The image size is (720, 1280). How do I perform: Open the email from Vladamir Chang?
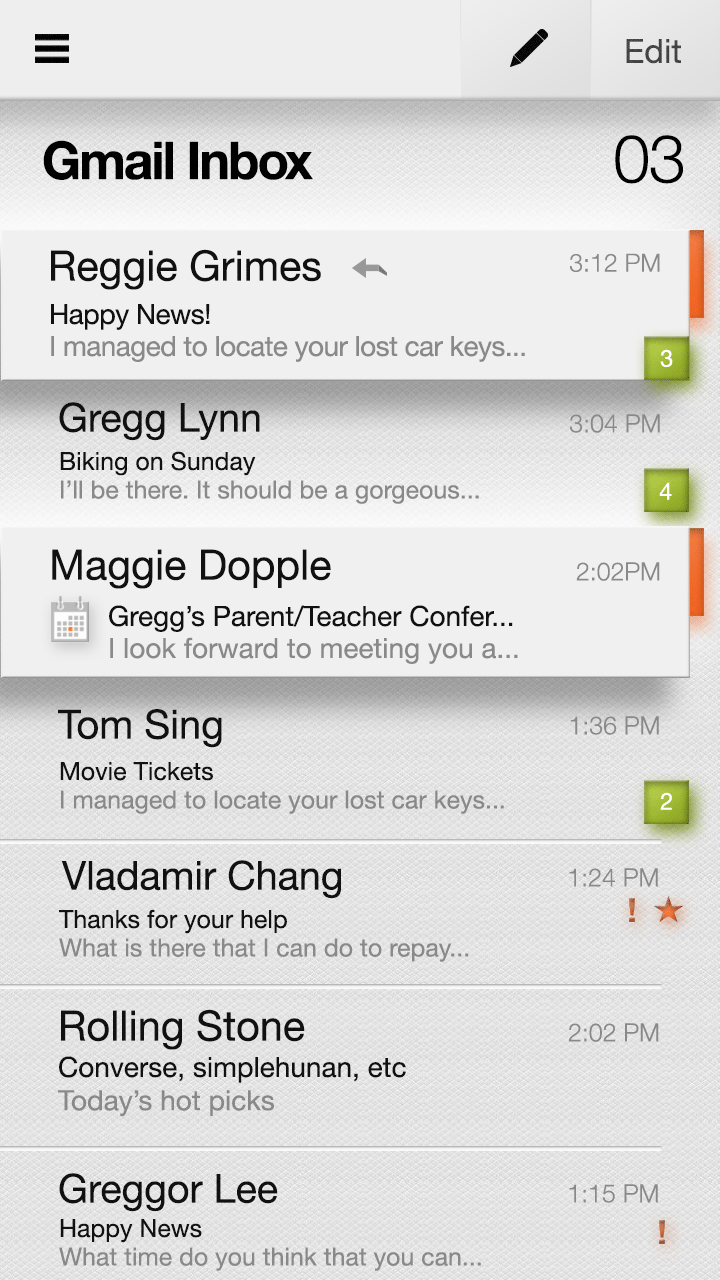click(x=300, y=912)
